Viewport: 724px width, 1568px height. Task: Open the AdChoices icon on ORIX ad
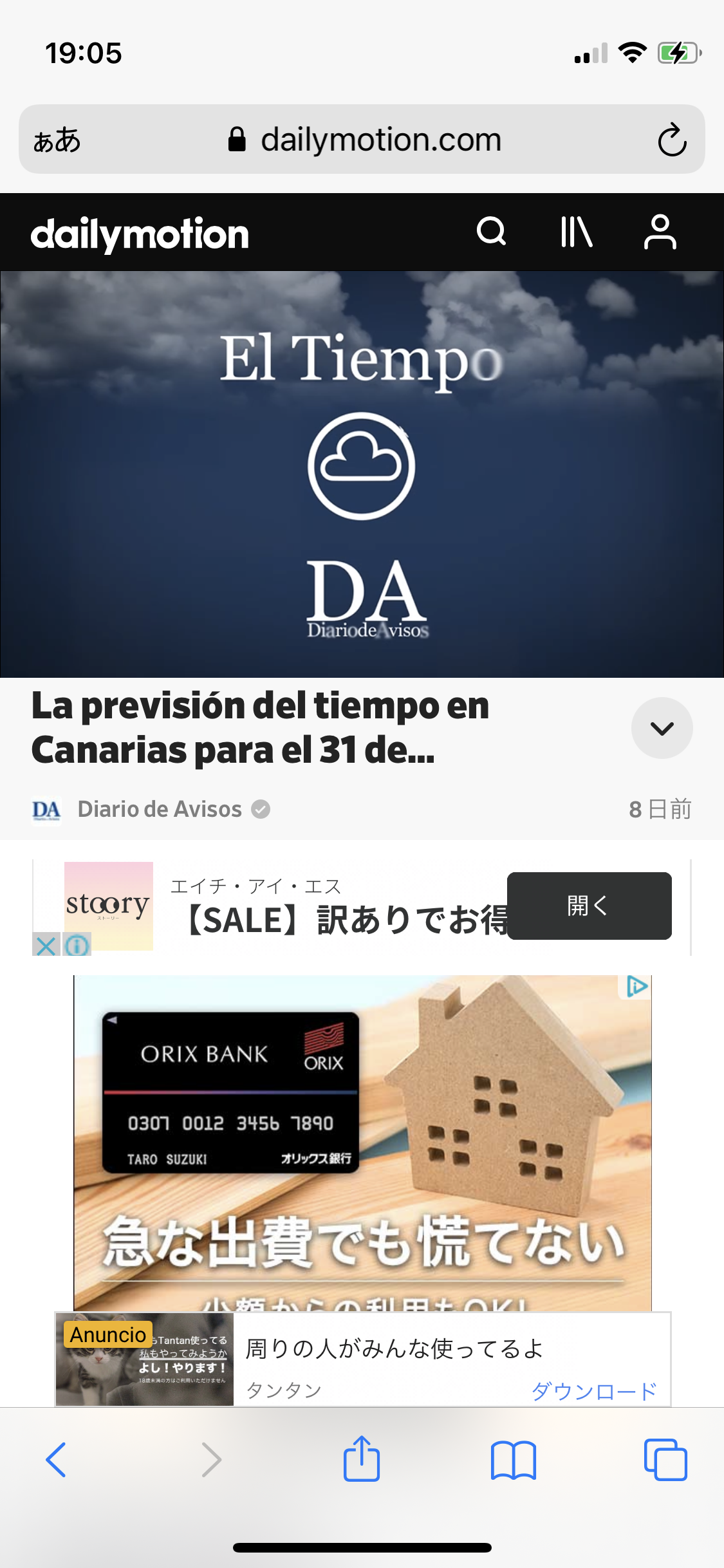pos(636,986)
